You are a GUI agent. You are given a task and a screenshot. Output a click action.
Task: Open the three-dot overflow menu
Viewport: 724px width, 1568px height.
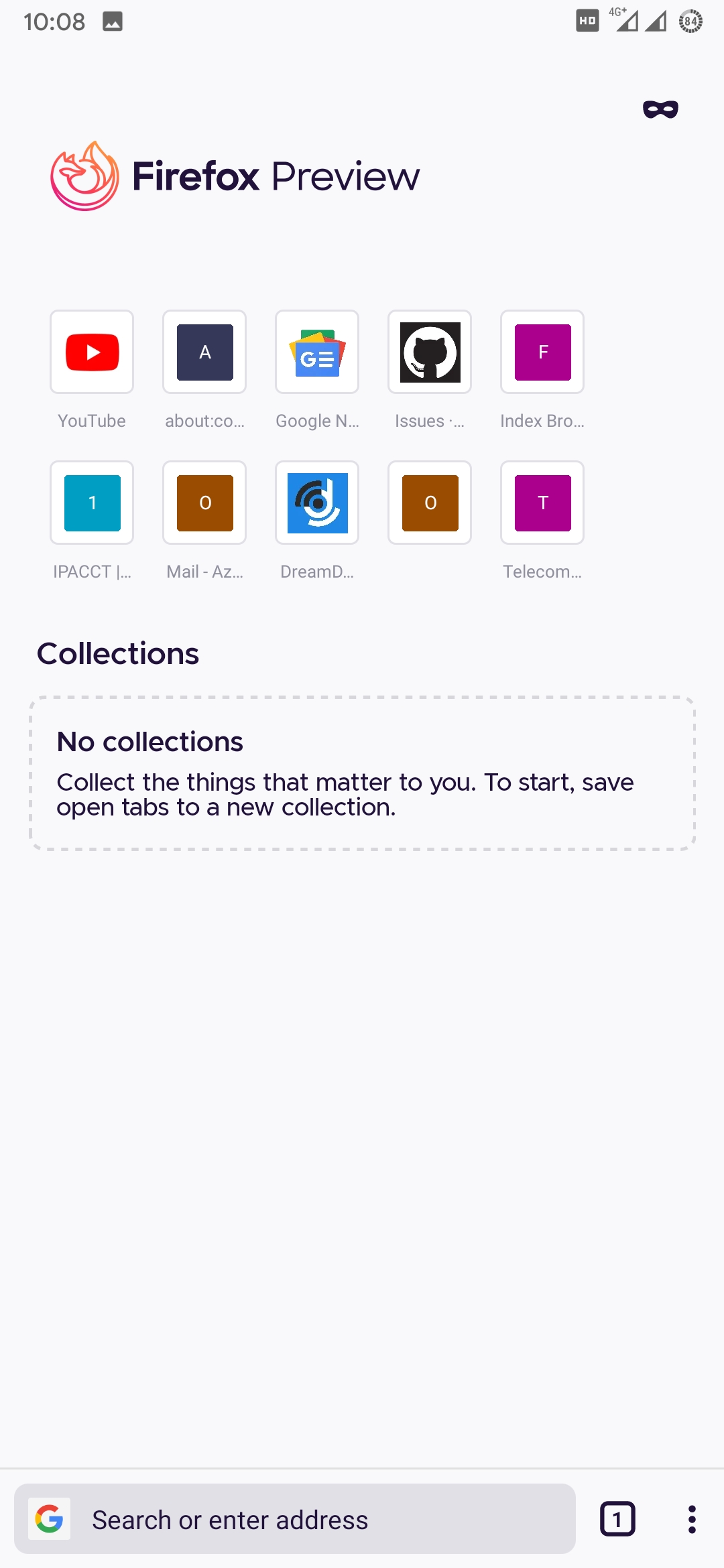click(692, 1519)
